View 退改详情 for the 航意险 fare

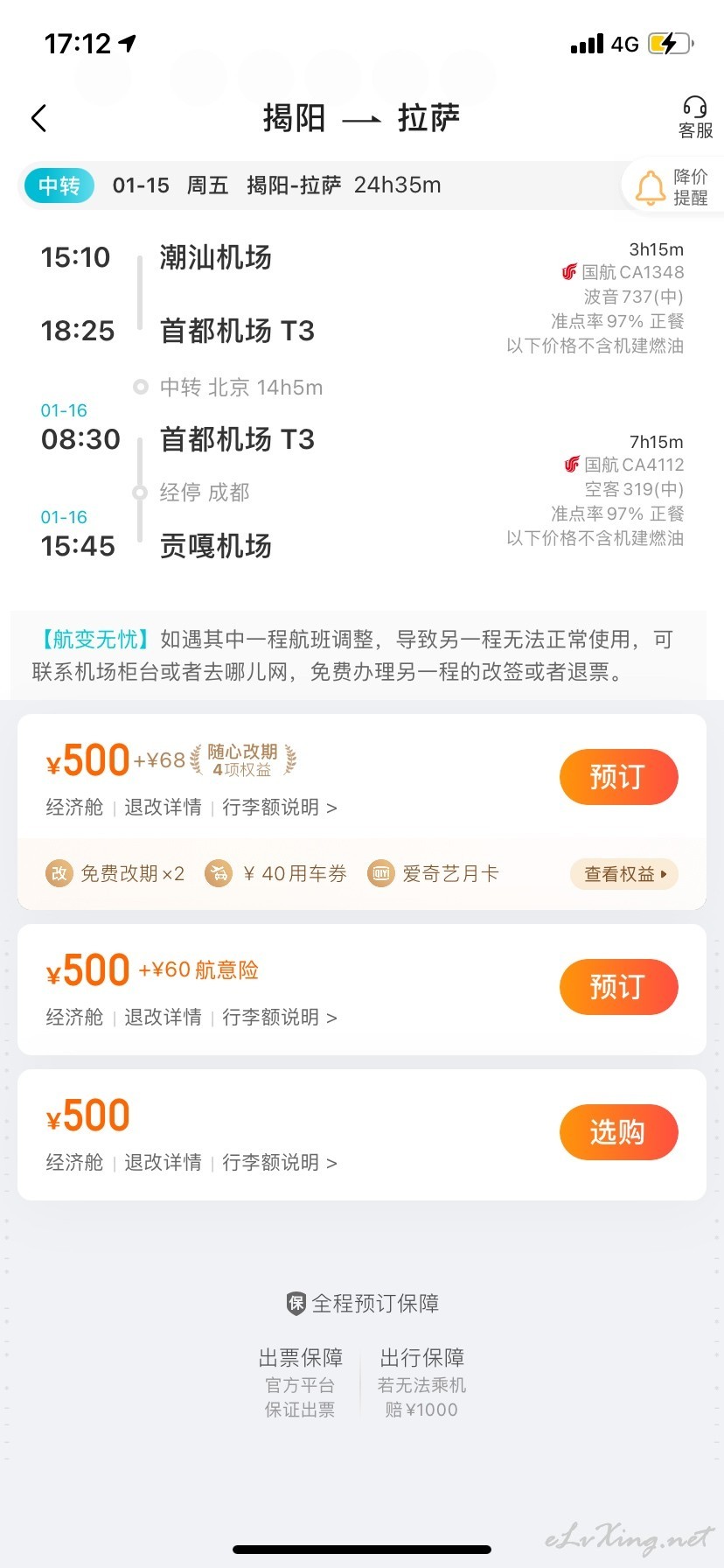(163, 1017)
